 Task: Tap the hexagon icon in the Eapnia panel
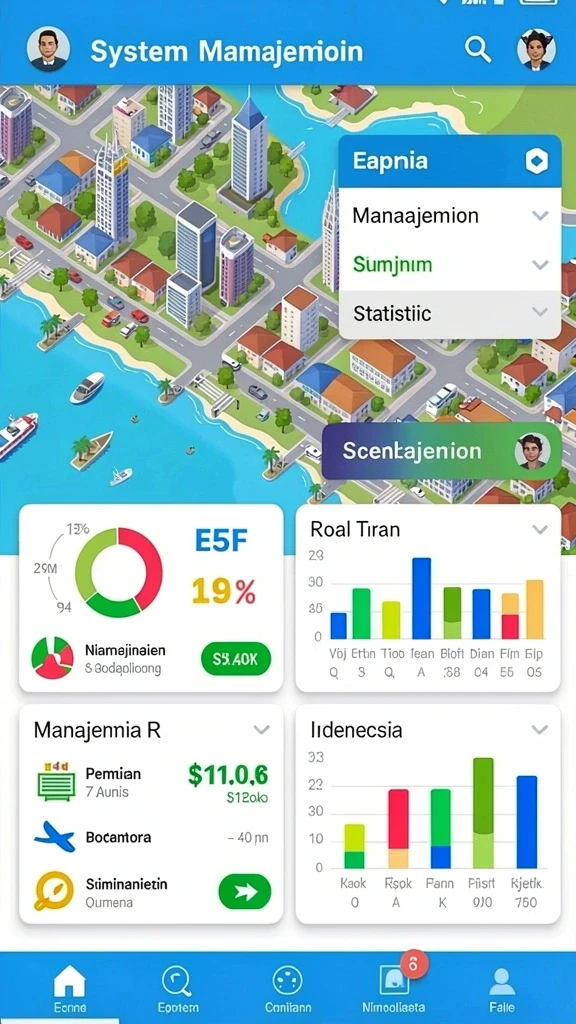[x=537, y=161]
